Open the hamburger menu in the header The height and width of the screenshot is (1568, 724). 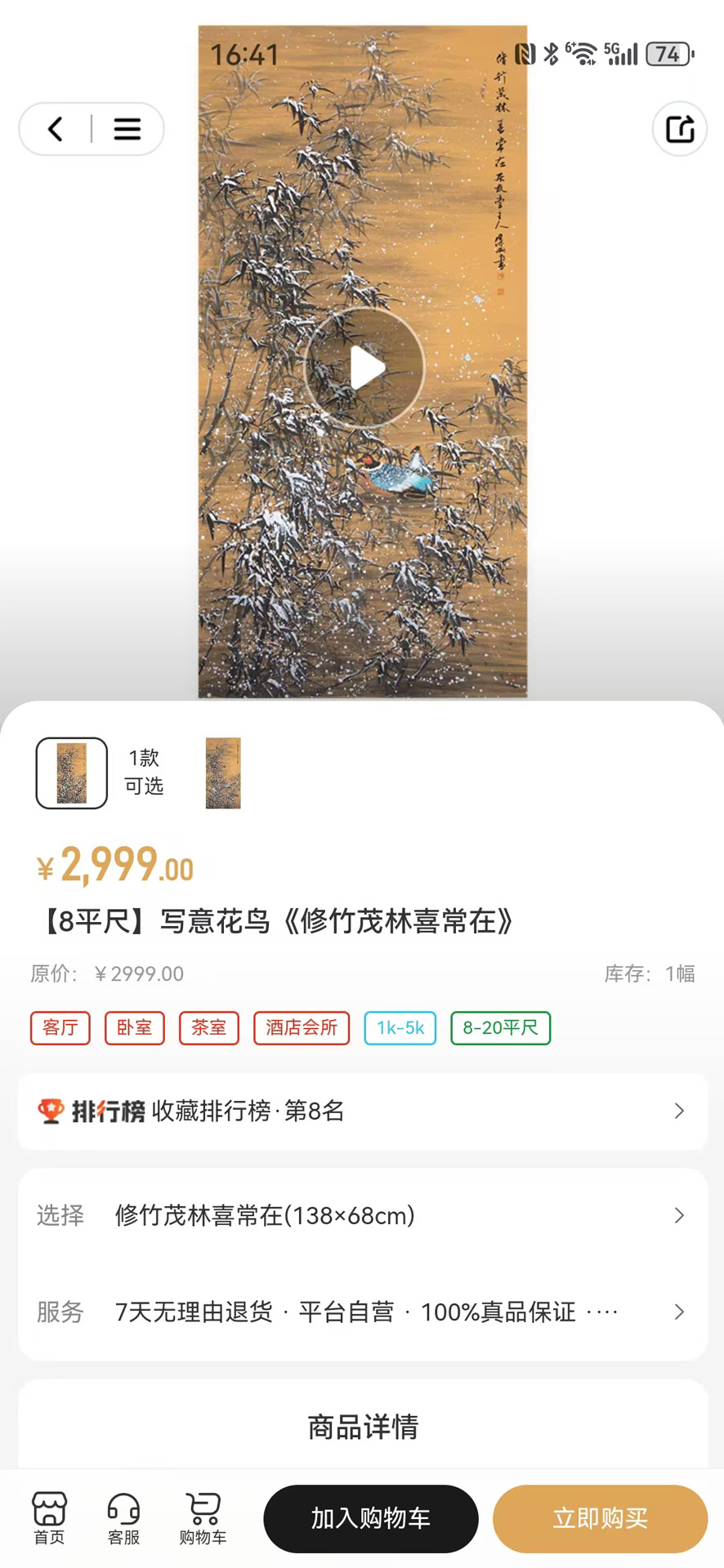127,129
